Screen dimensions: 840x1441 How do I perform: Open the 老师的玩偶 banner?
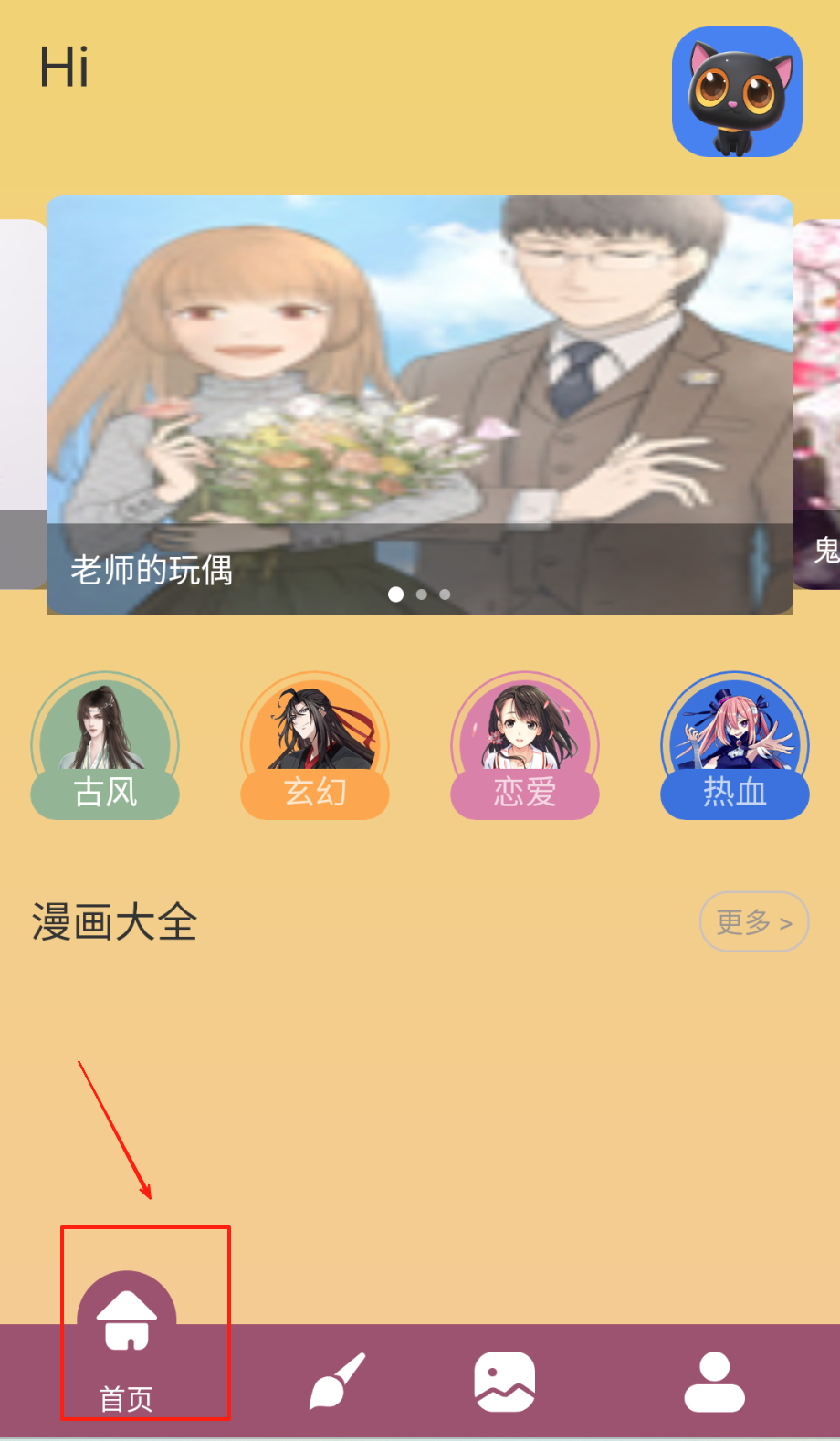pos(419,404)
